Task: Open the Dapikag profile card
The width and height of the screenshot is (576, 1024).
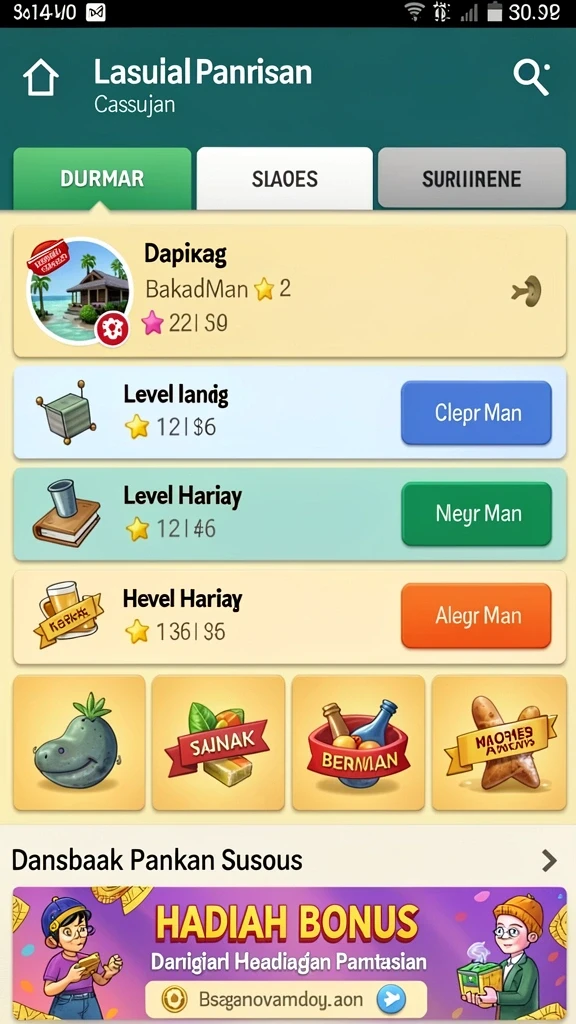Action: (x=289, y=291)
